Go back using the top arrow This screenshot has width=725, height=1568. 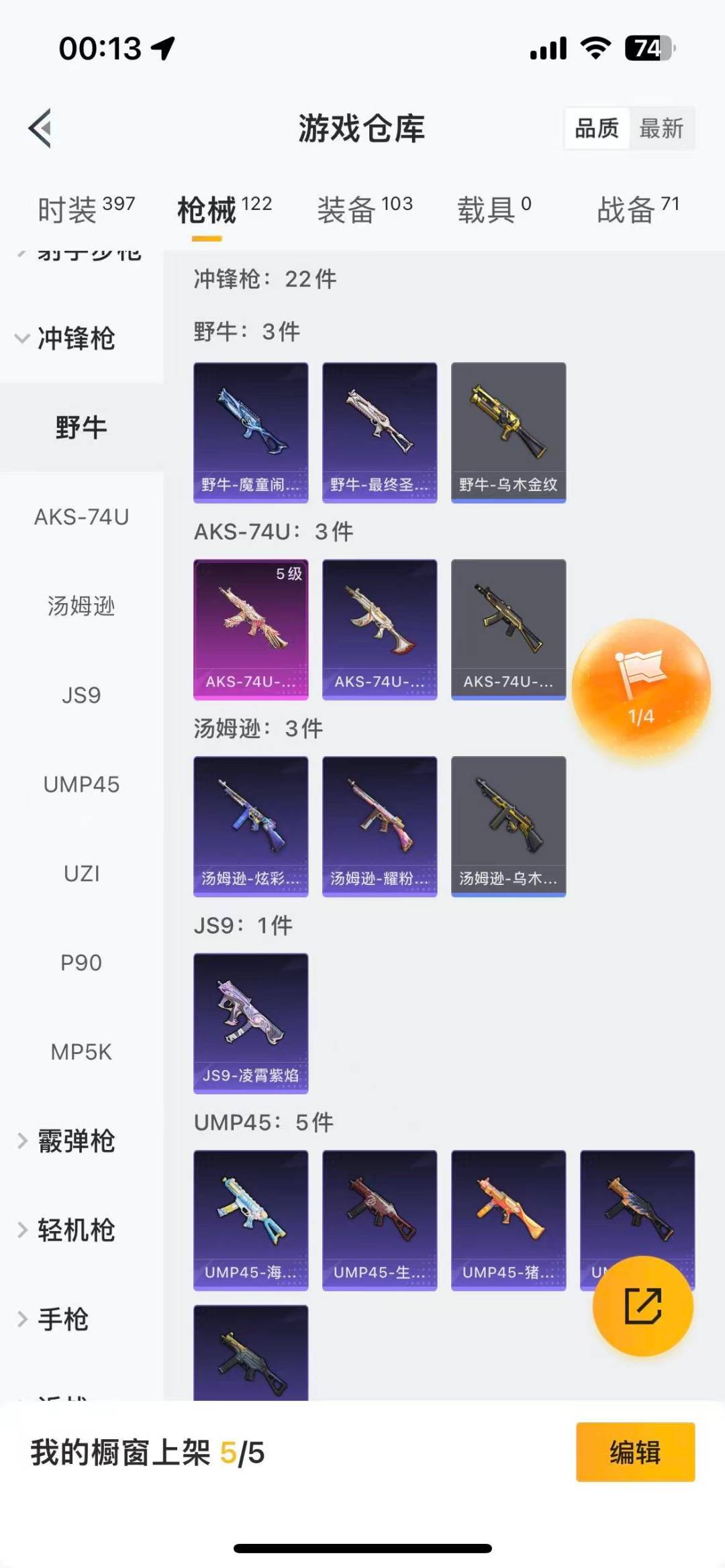[40, 127]
